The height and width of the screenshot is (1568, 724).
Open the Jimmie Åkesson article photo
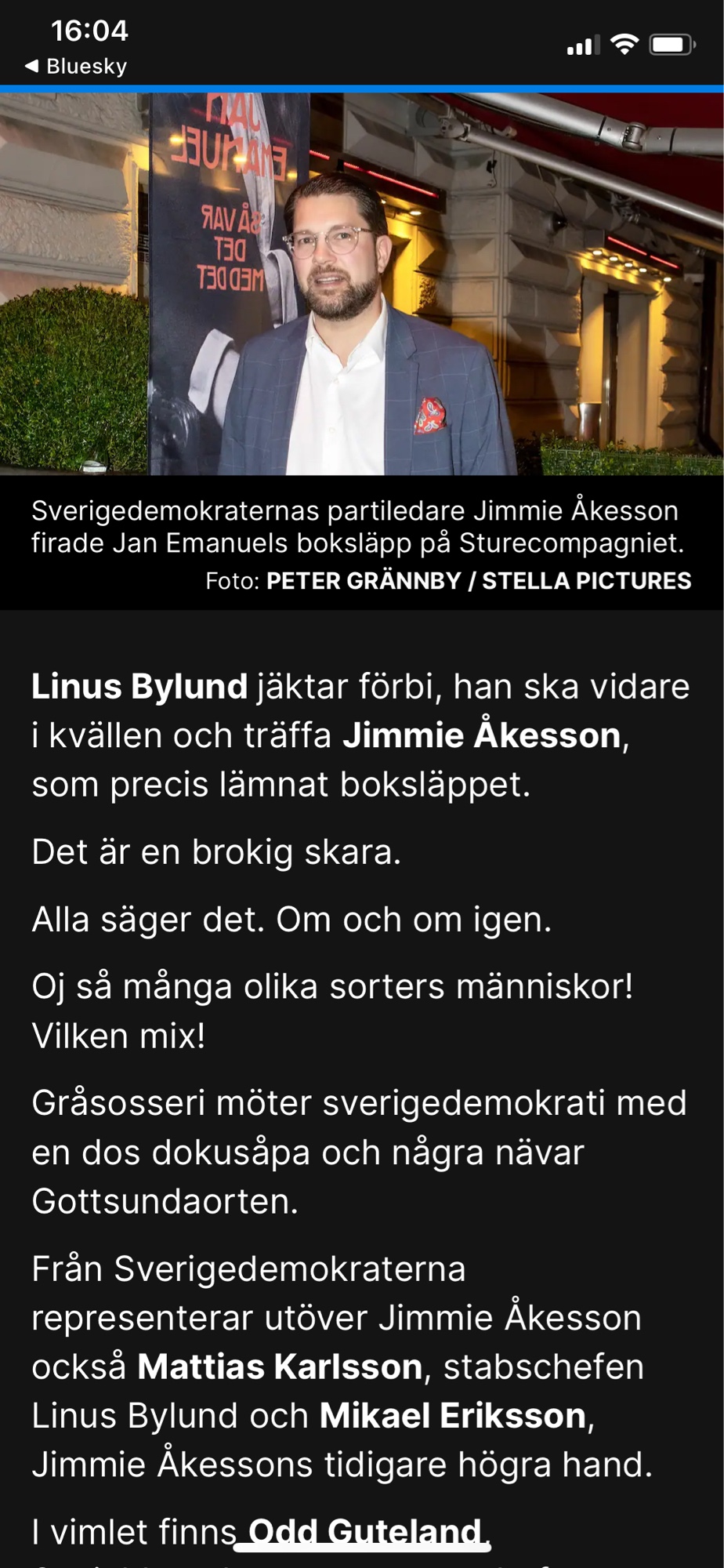(x=362, y=284)
